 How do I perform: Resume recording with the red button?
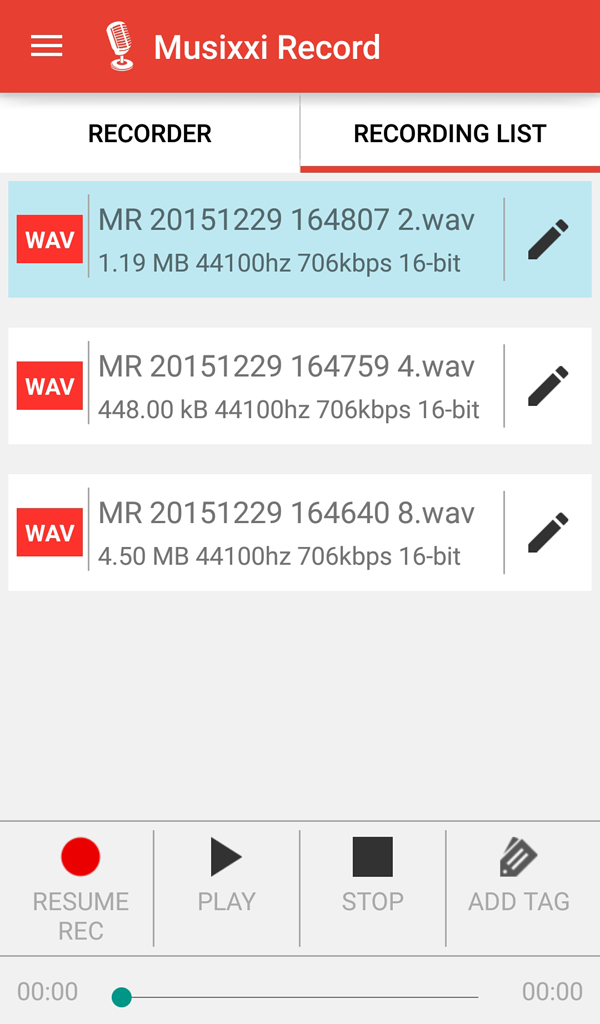tap(80, 888)
